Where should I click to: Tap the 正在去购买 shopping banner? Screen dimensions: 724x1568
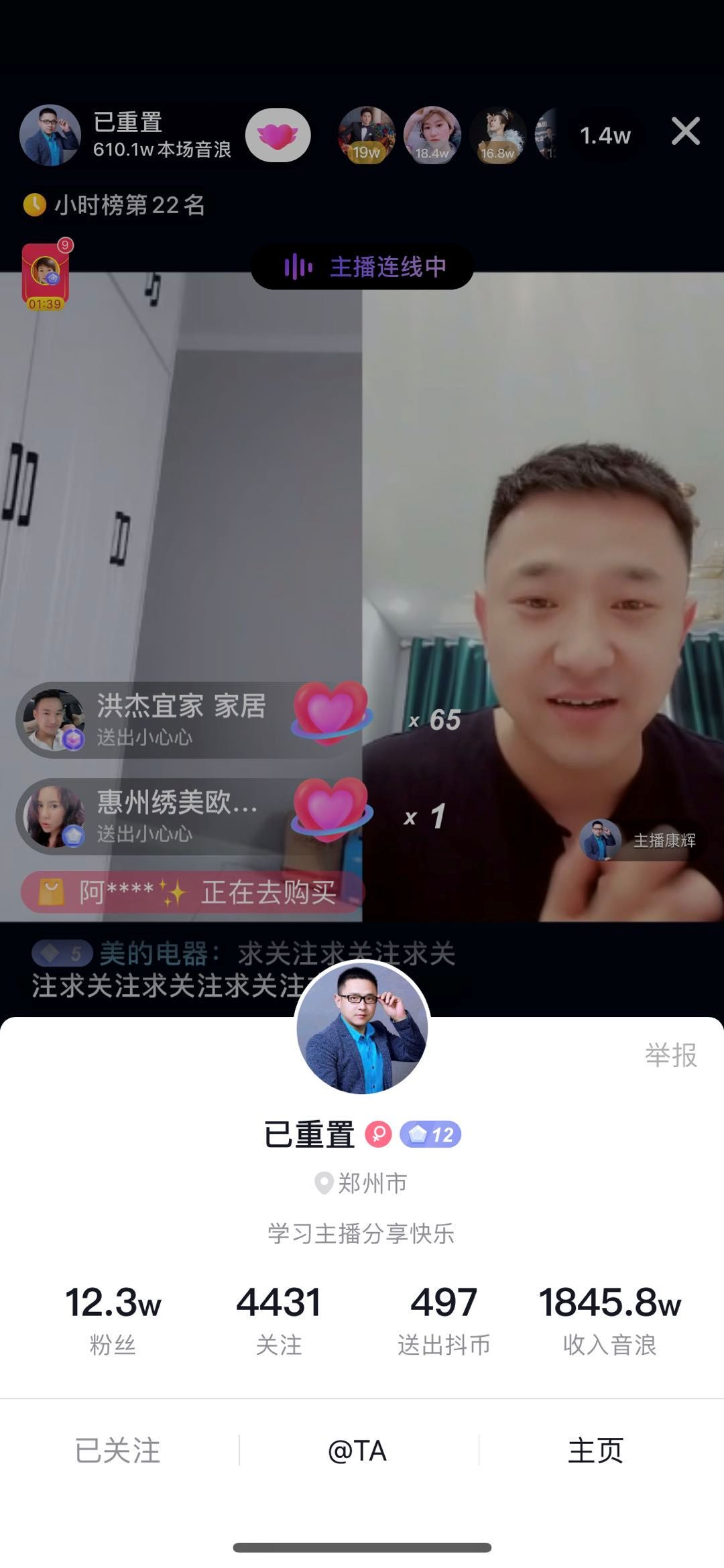[192, 892]
